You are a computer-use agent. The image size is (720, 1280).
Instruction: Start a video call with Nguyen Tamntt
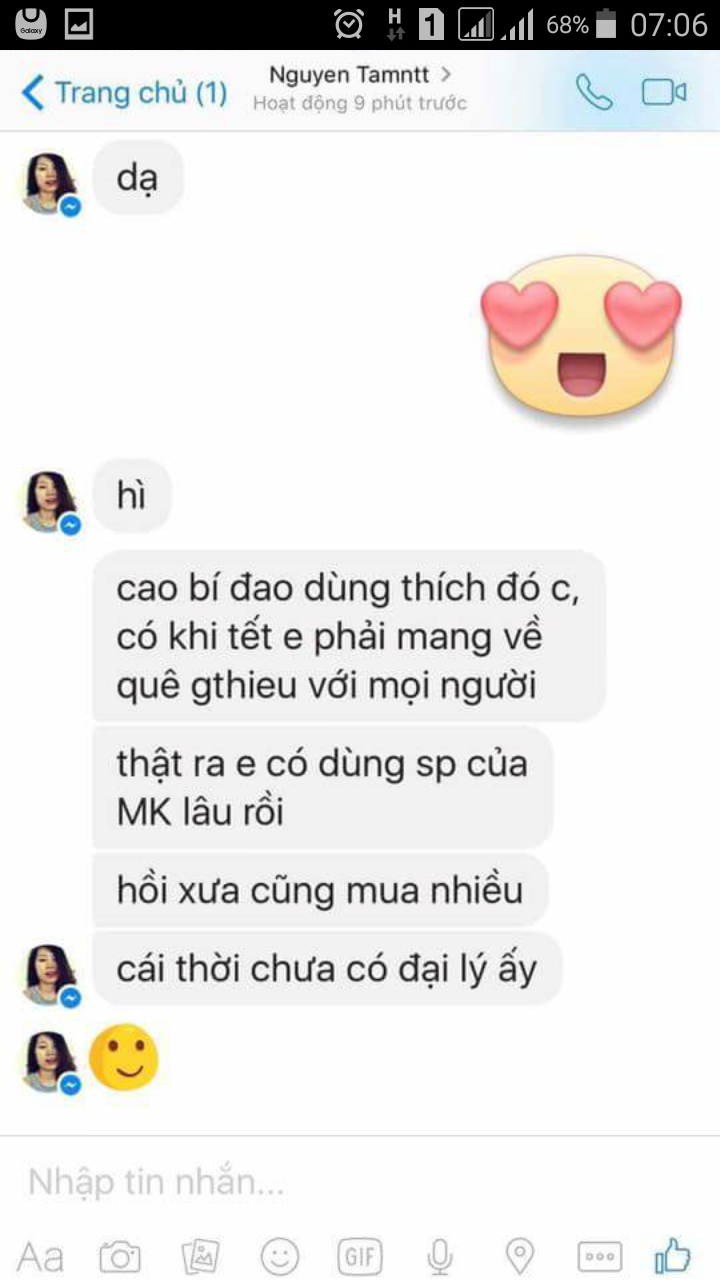pos(663,93)
